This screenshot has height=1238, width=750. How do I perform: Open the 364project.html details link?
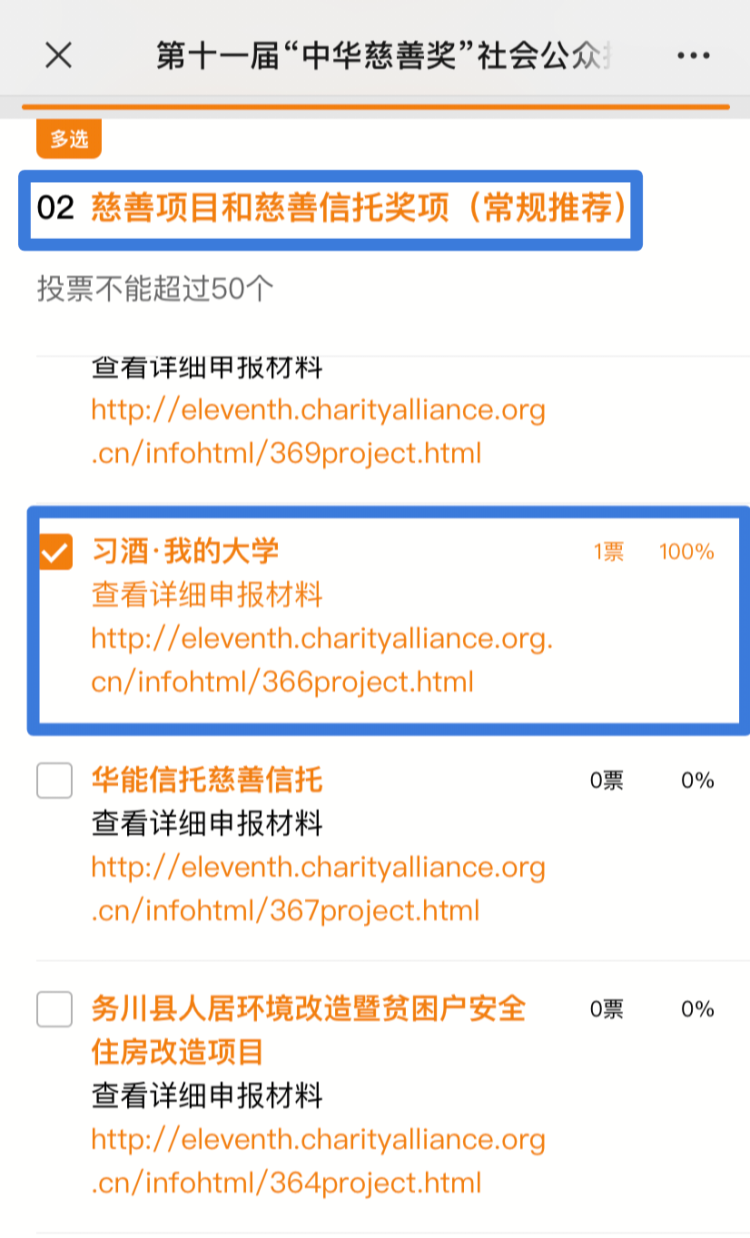point(318,1162)
